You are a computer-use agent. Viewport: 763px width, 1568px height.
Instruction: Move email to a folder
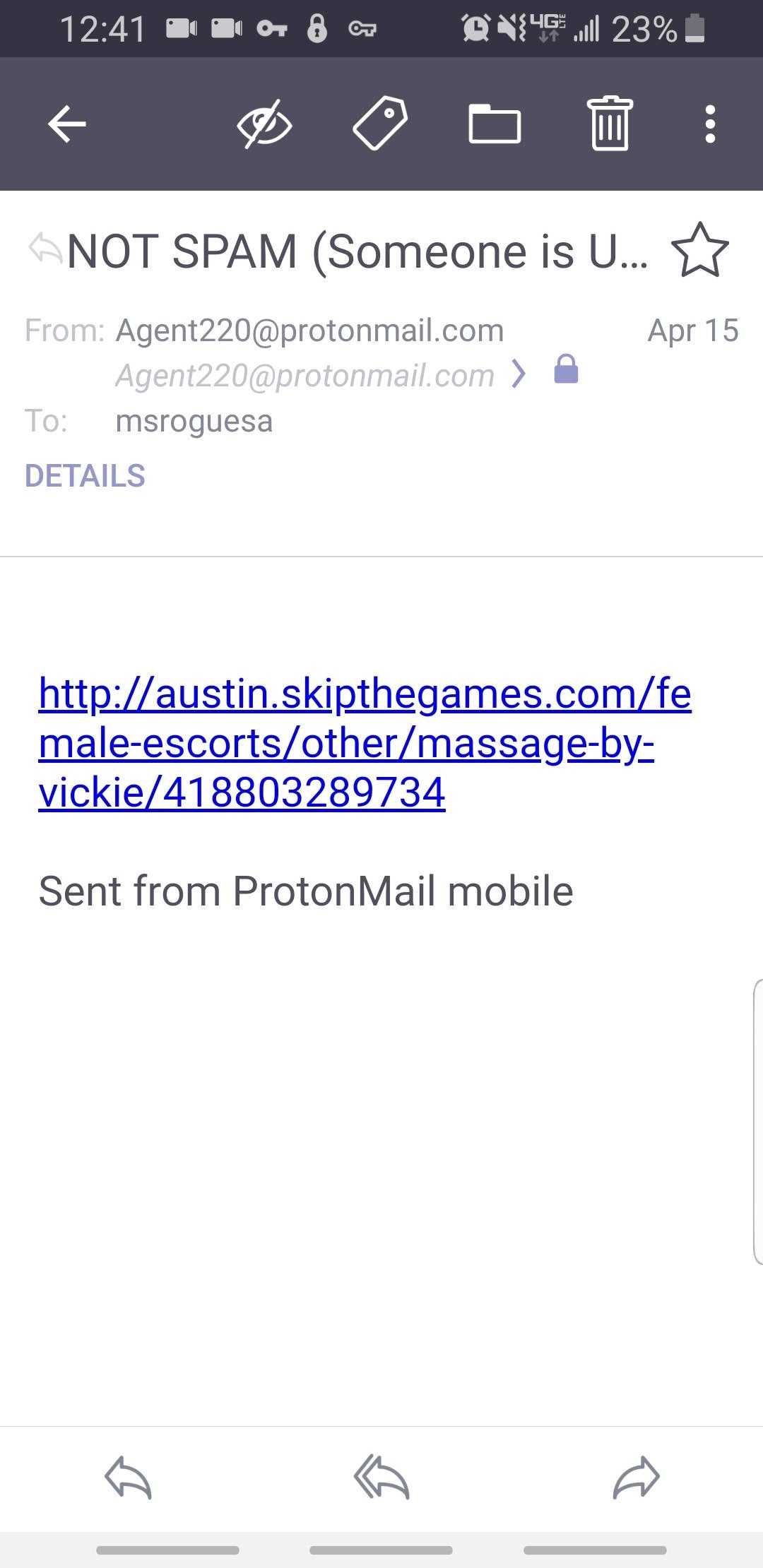[495, 124]
